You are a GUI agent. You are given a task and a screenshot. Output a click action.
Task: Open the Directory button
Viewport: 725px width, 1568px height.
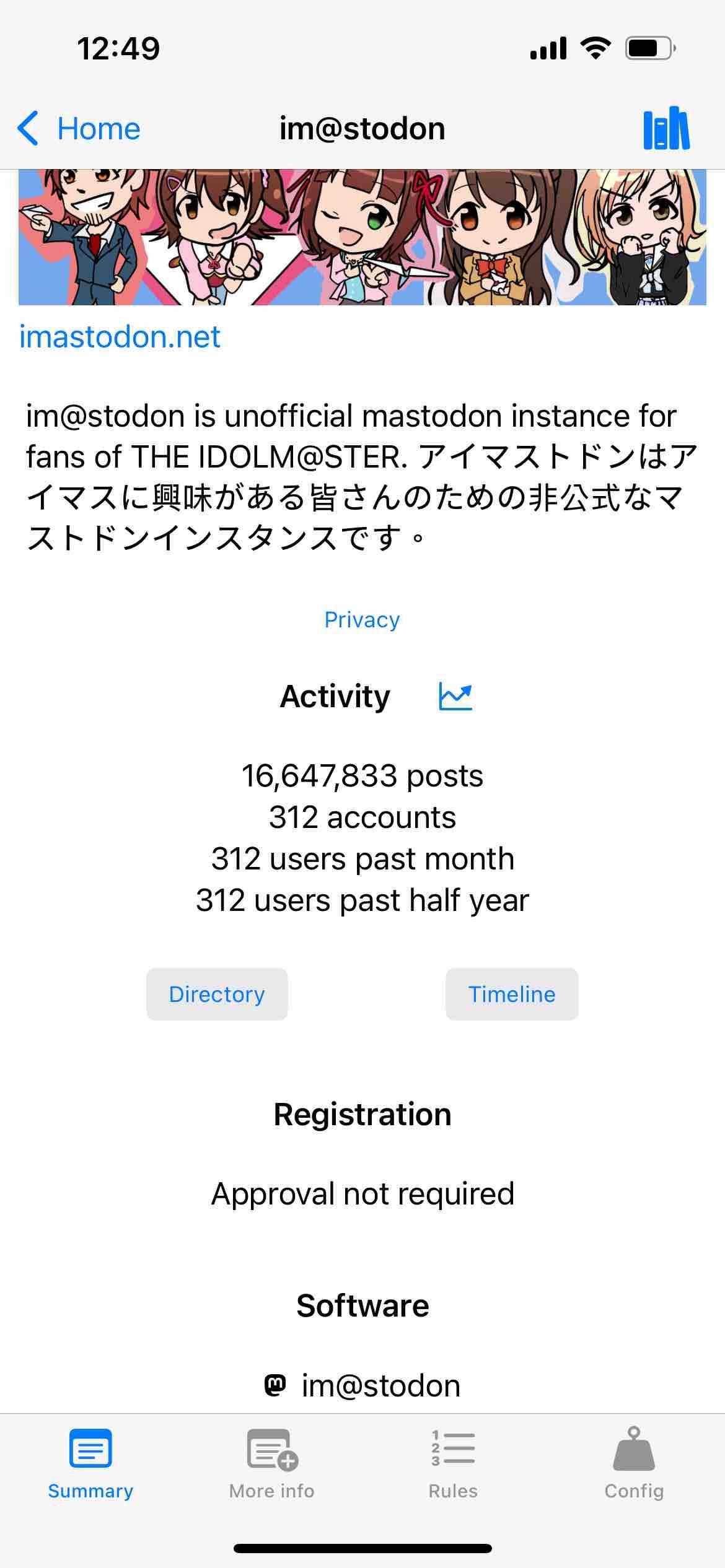(217, 994)
